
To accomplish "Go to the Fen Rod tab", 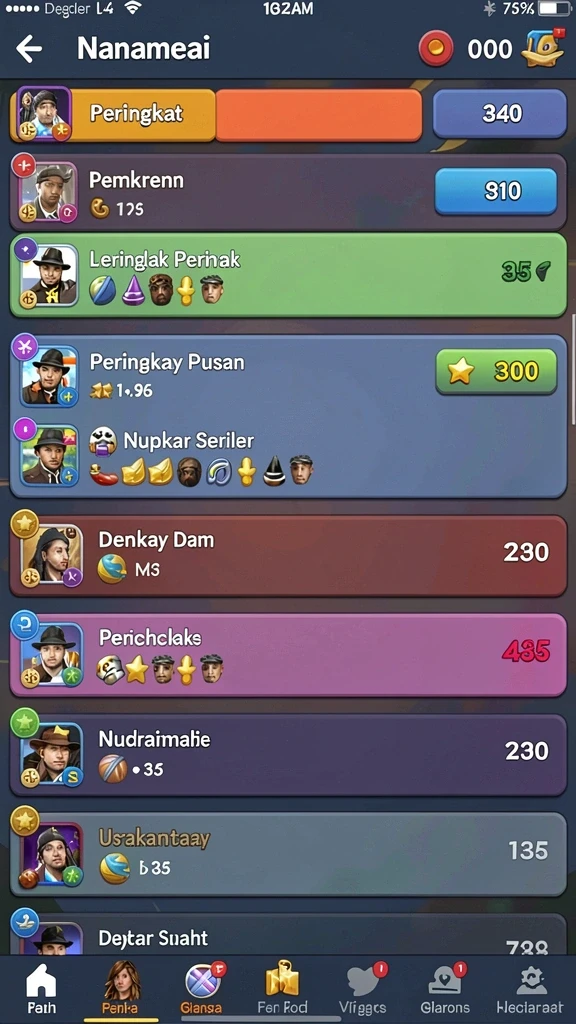I will [x=282, y=991].
